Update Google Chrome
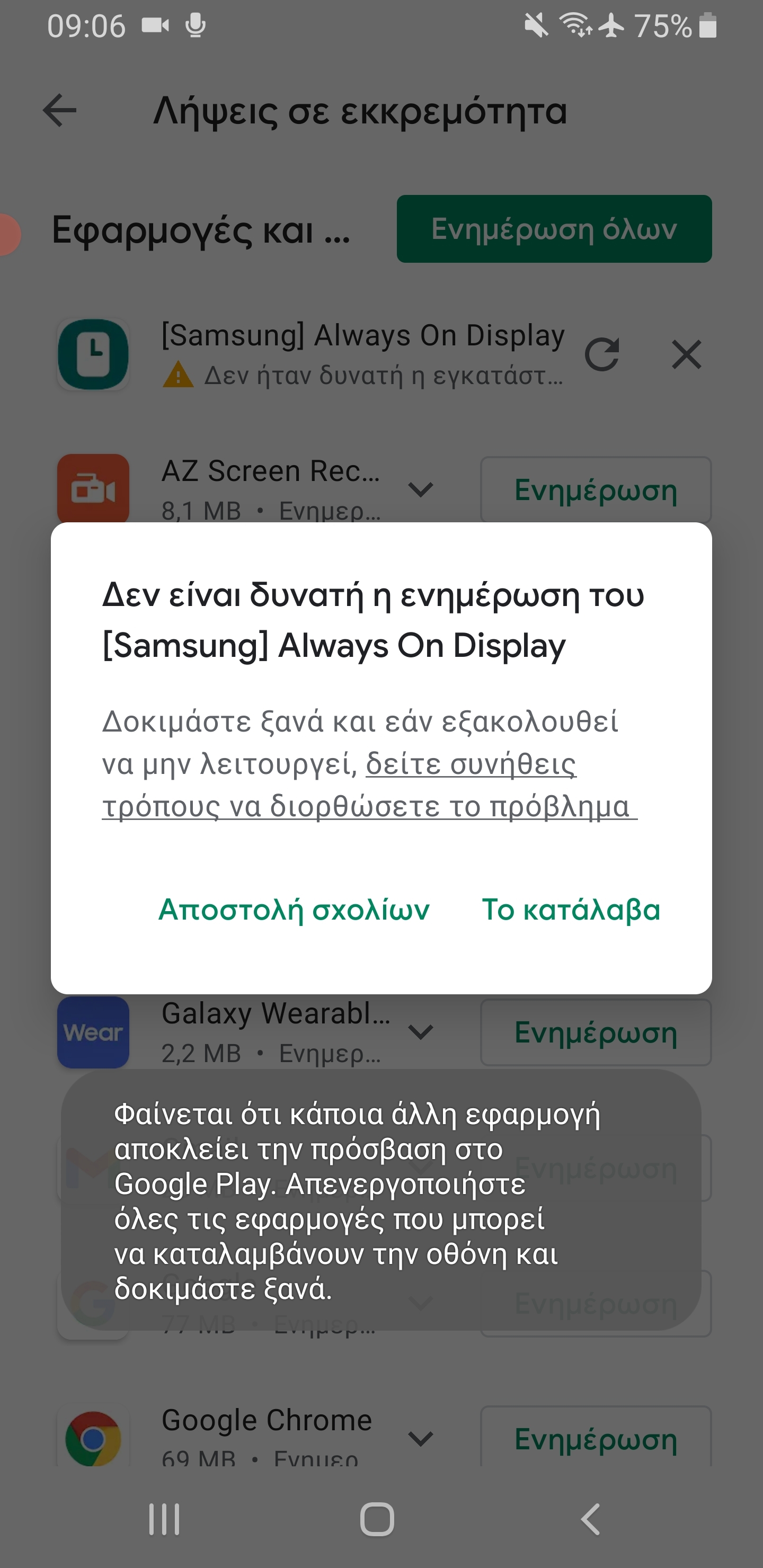The height and width of the screenshot is (1568, 763). (x=596, y=1439)
